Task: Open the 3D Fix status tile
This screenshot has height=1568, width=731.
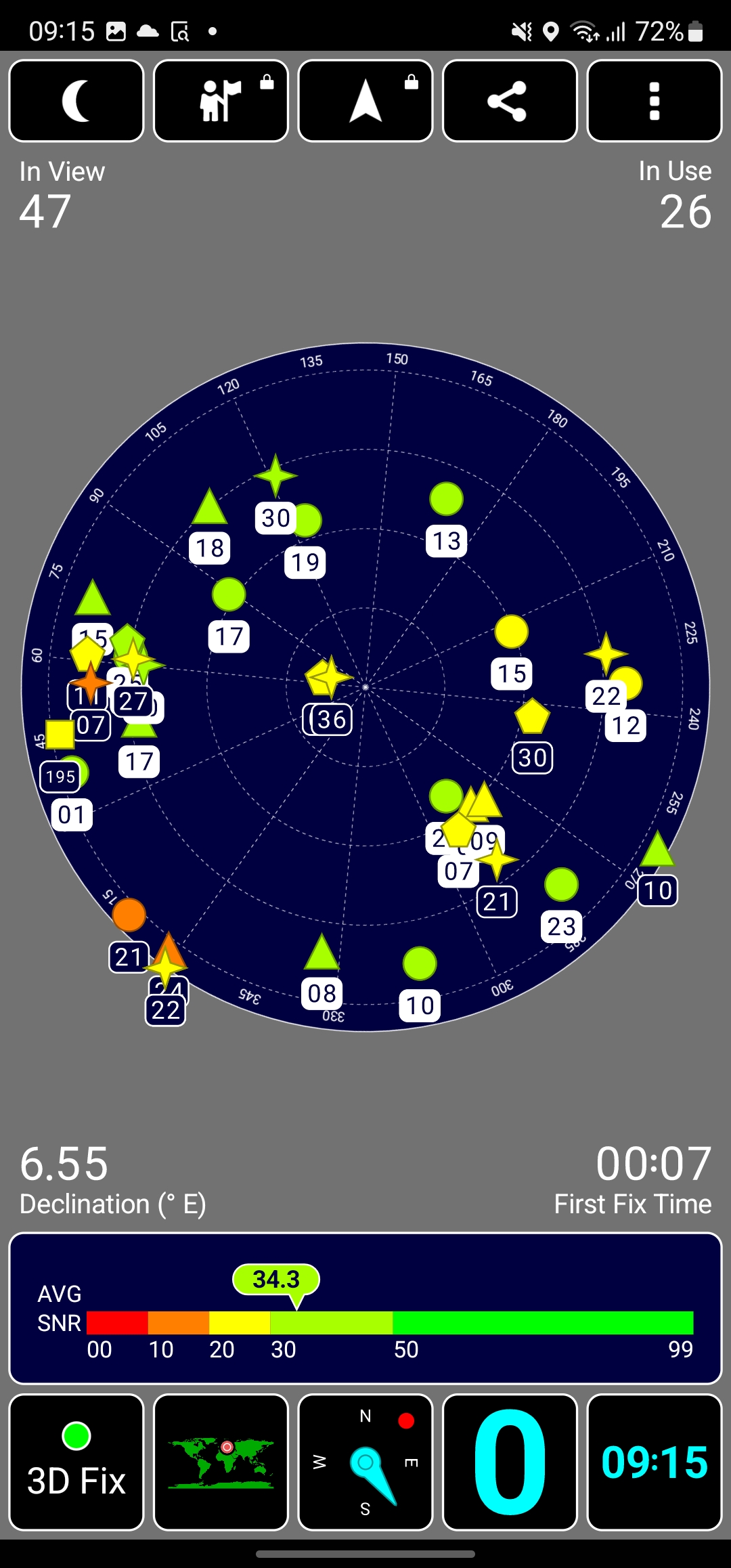Action: click(x=76, y=1462)
